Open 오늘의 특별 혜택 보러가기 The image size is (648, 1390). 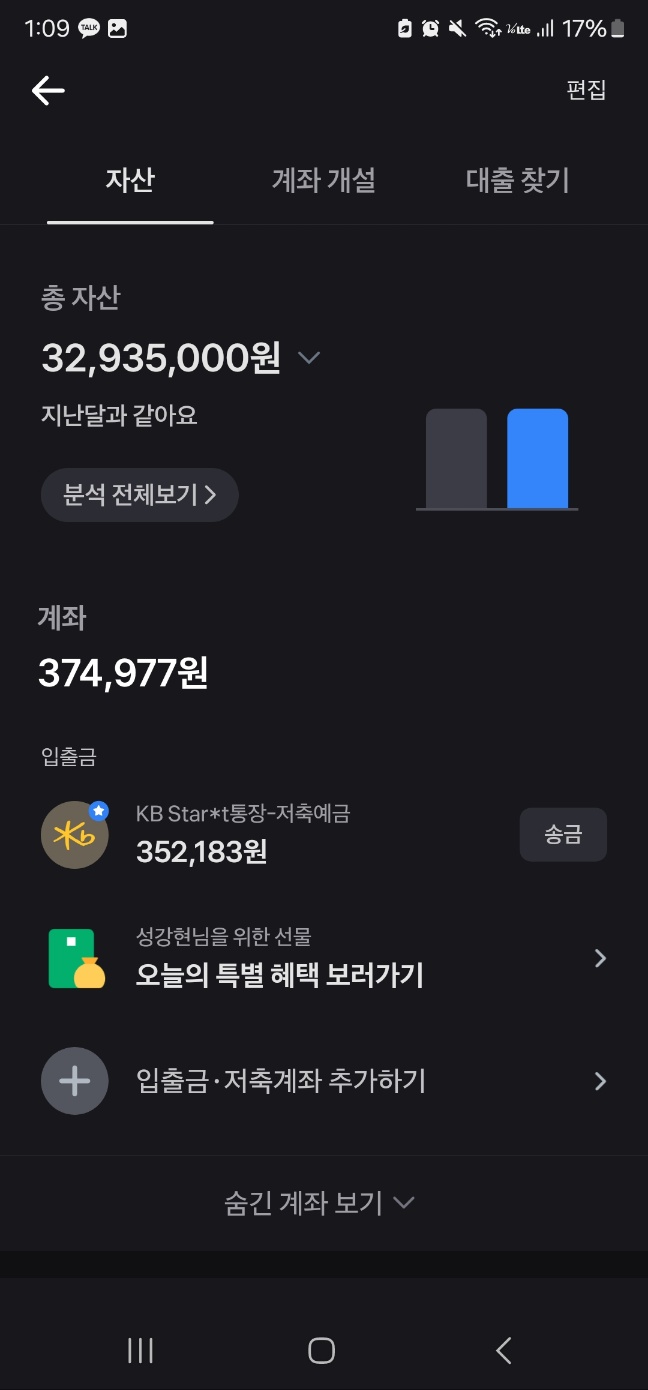click(x=324, y=958)
